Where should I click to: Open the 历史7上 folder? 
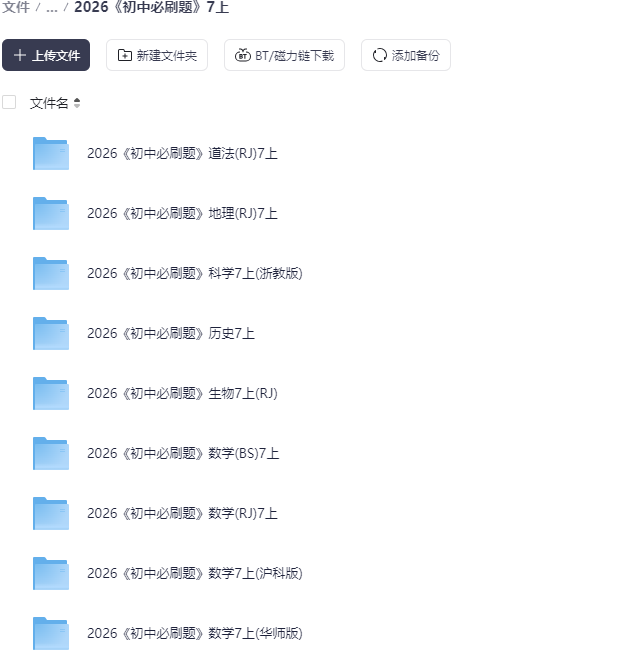coord(170,333)
